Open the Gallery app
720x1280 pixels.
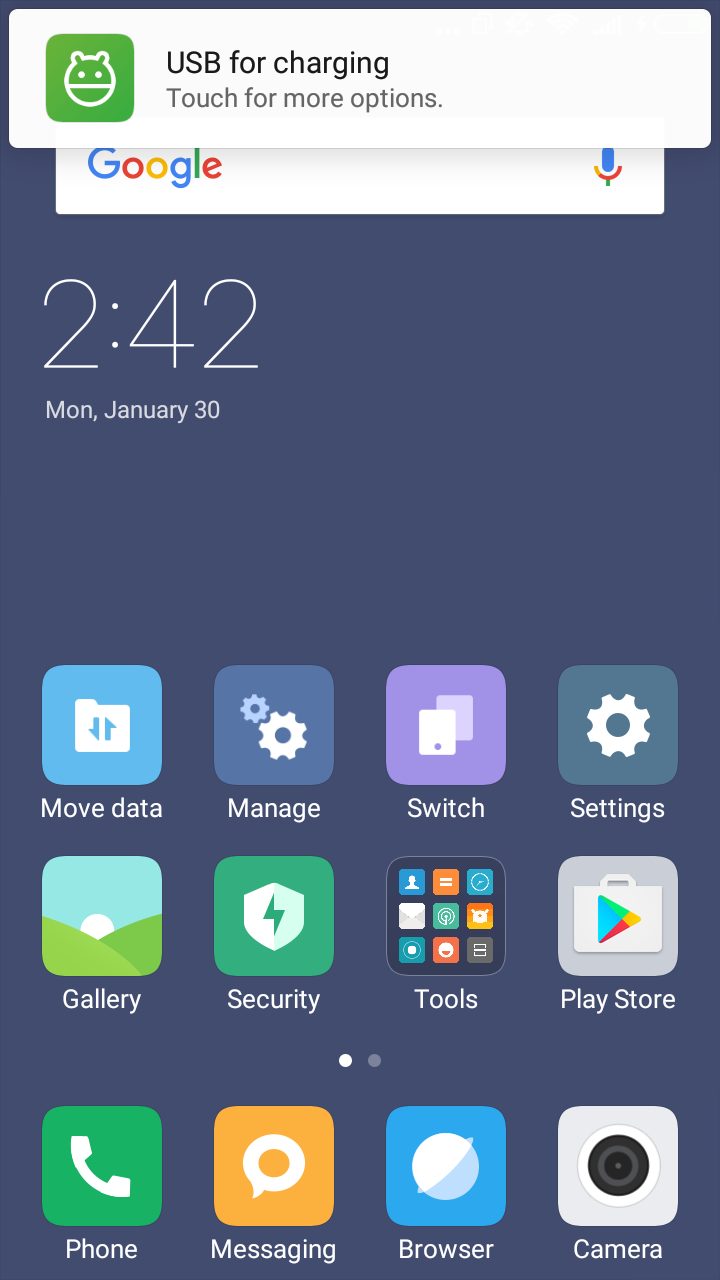pos(102,916)
